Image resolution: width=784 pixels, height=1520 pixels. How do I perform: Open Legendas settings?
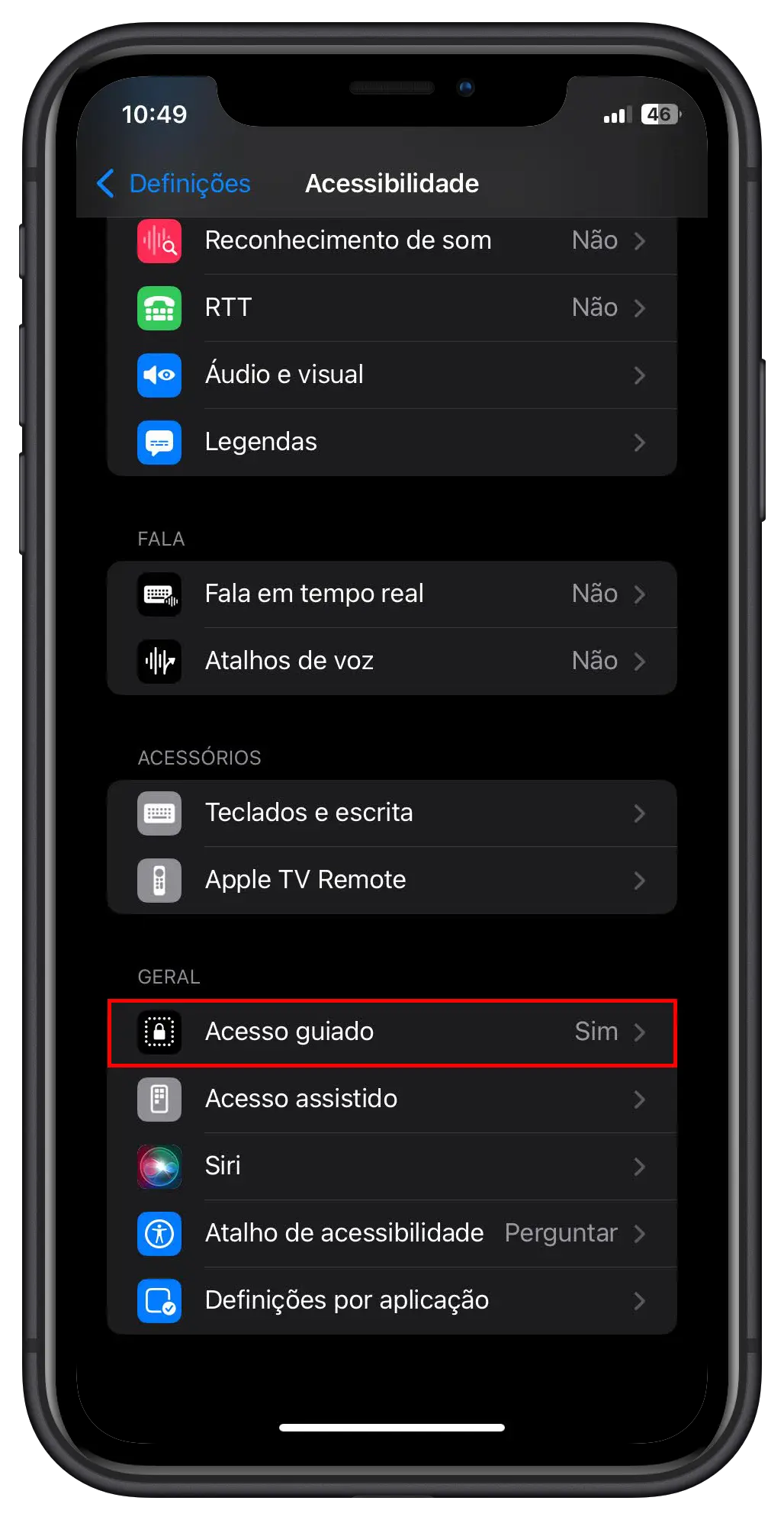(391, 442)
